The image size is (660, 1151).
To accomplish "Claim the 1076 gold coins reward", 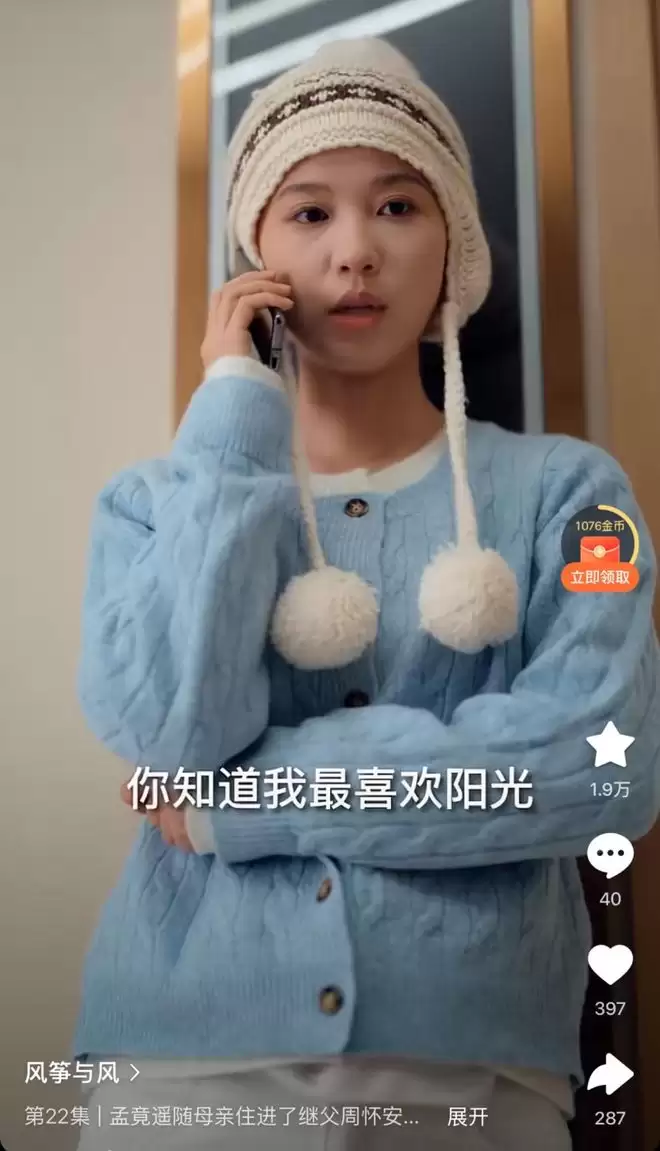I will click(x=600, y=576).
